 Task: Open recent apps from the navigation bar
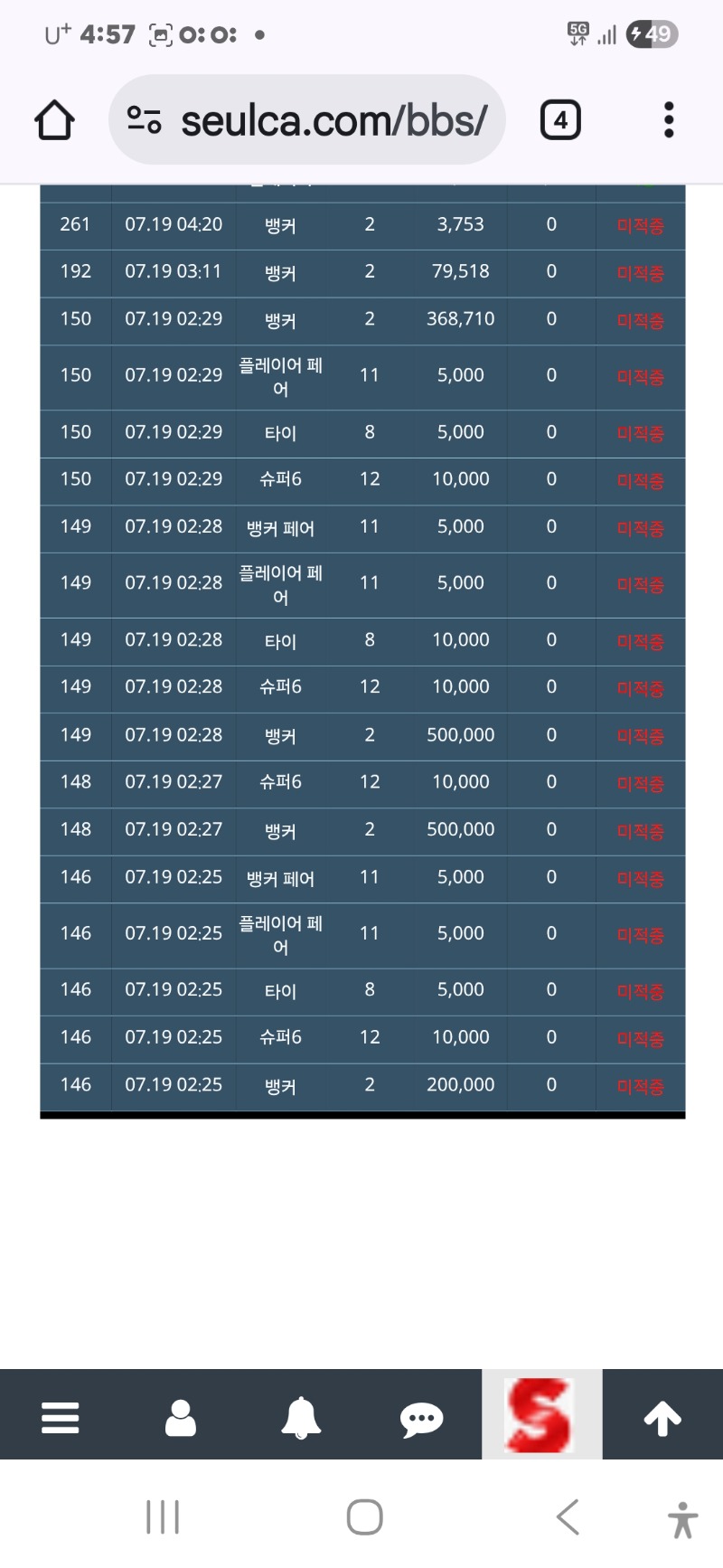(163, 1516)
